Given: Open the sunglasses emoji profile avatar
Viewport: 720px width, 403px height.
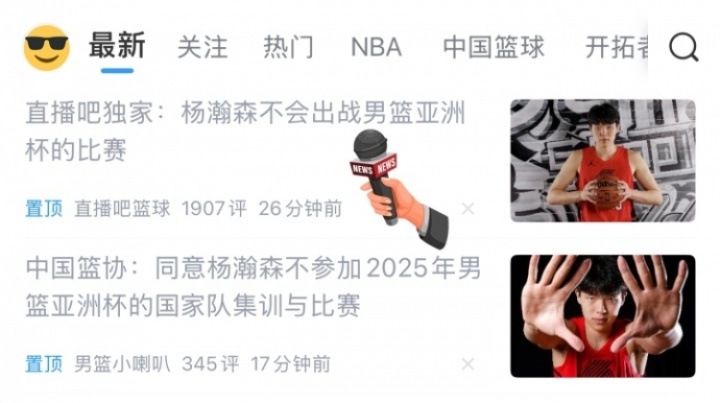Looking at the screenshot, I should pyautogui.click(x=47, y=47).
